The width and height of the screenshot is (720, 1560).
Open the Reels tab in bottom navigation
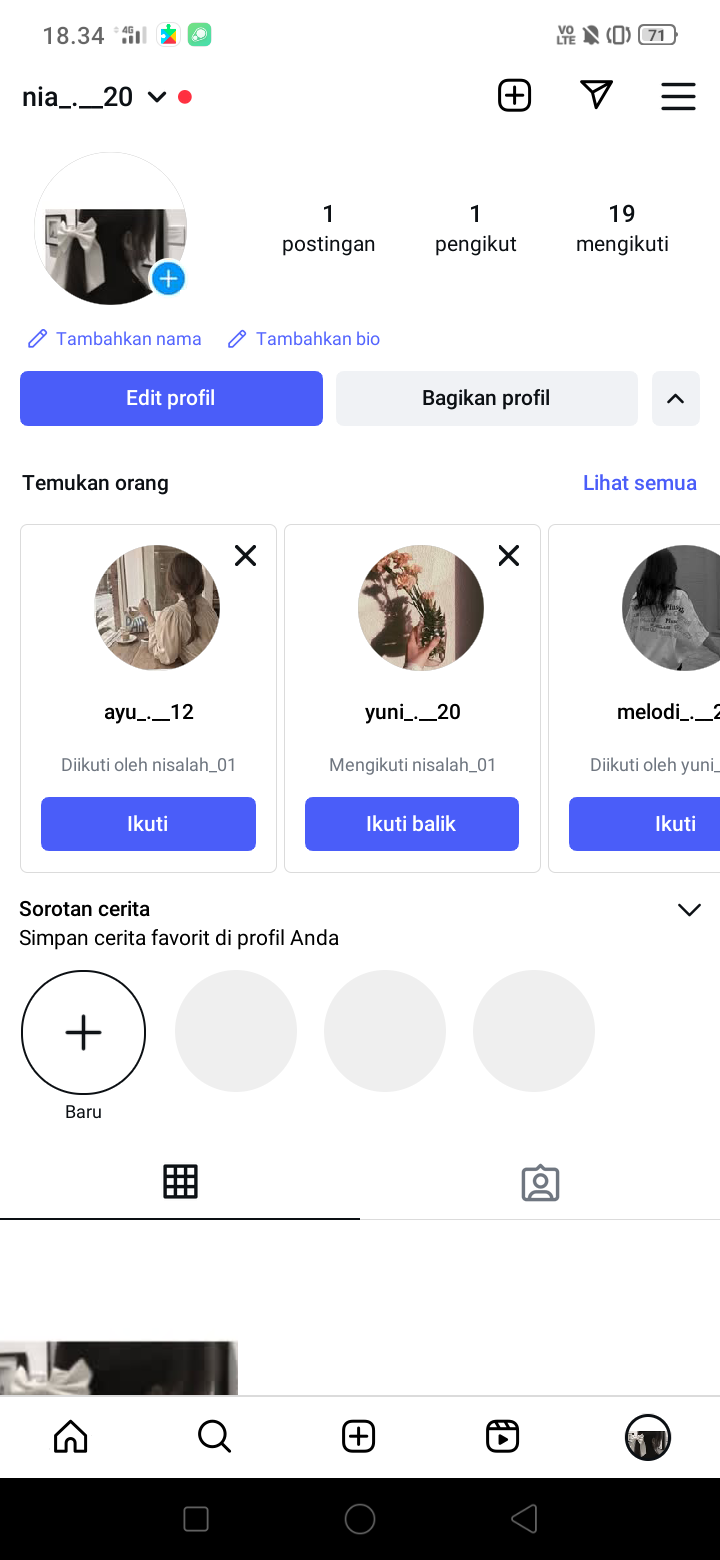point(502,1437)
